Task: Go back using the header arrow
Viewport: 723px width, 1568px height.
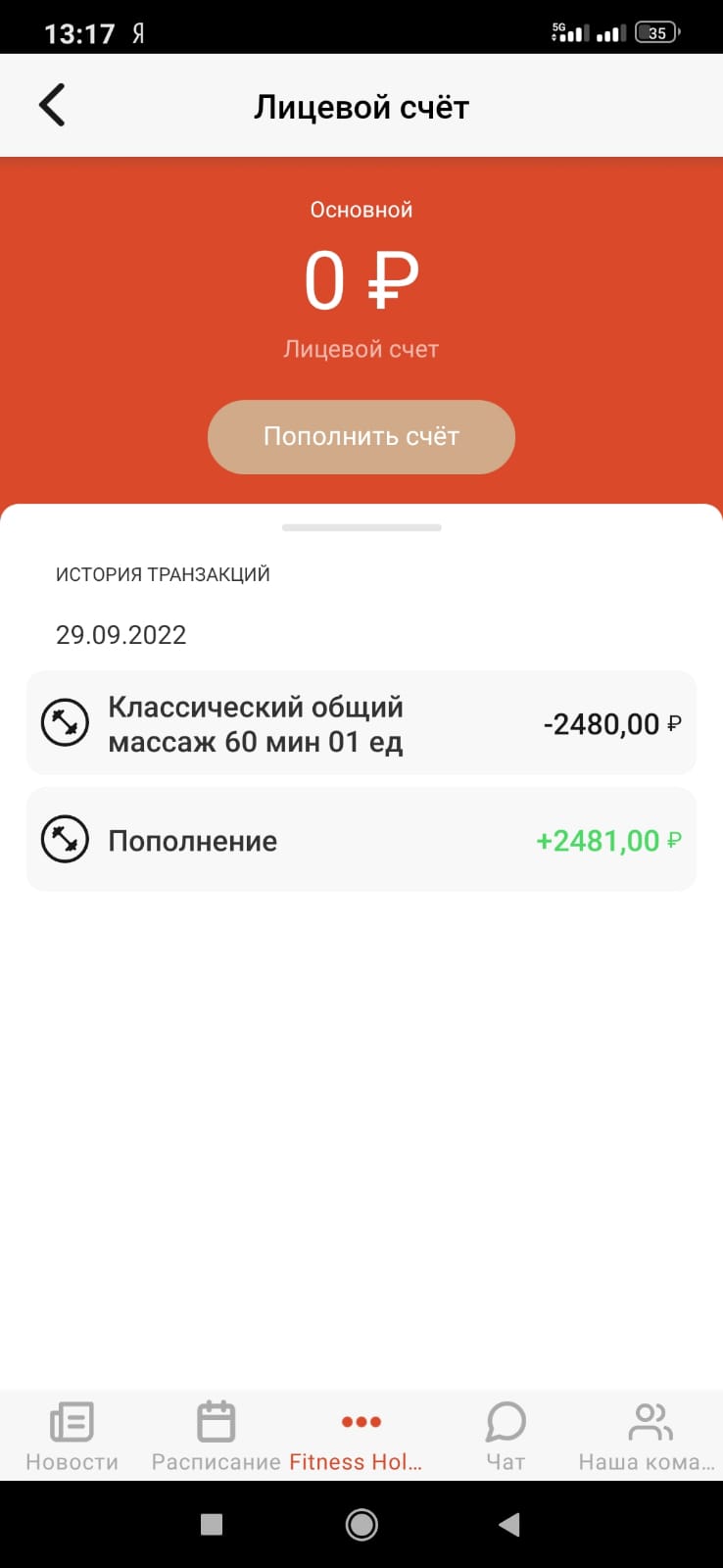Action: click(52, 105)
